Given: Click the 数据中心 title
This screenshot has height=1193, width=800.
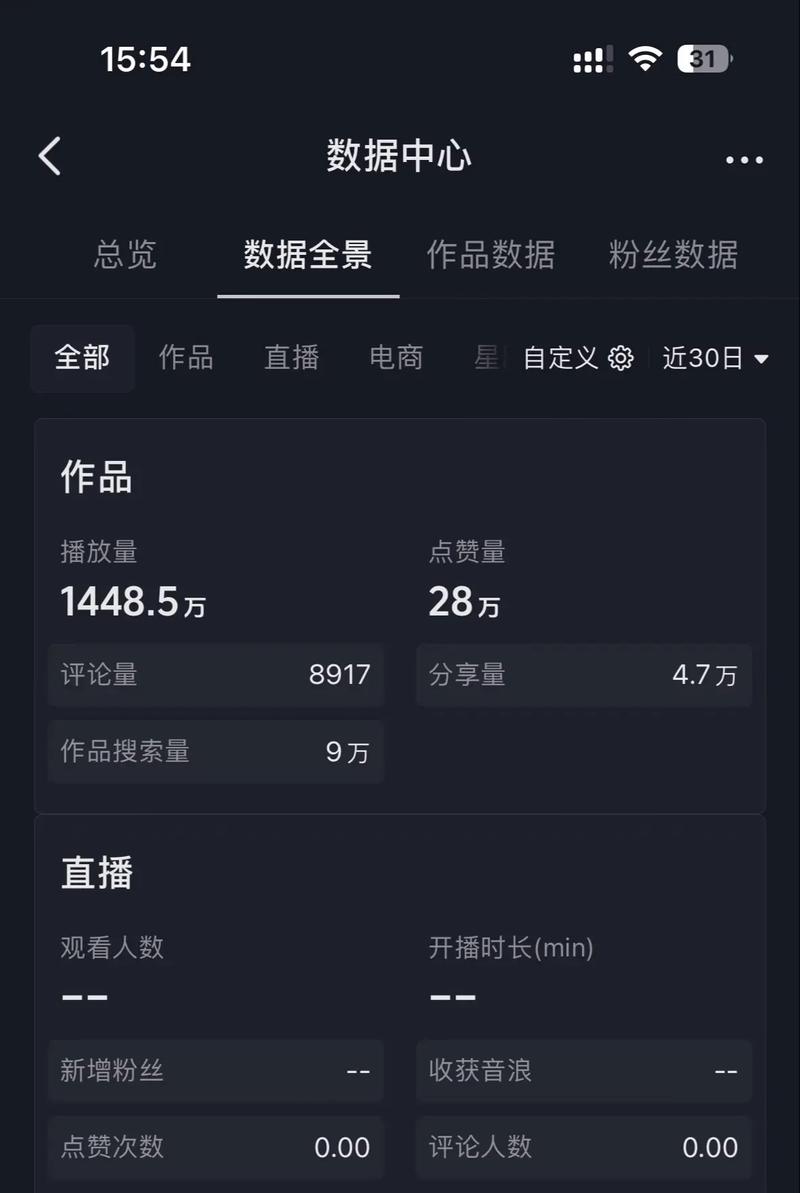Looking at the screenshot, I should click(x=399, y=157).
